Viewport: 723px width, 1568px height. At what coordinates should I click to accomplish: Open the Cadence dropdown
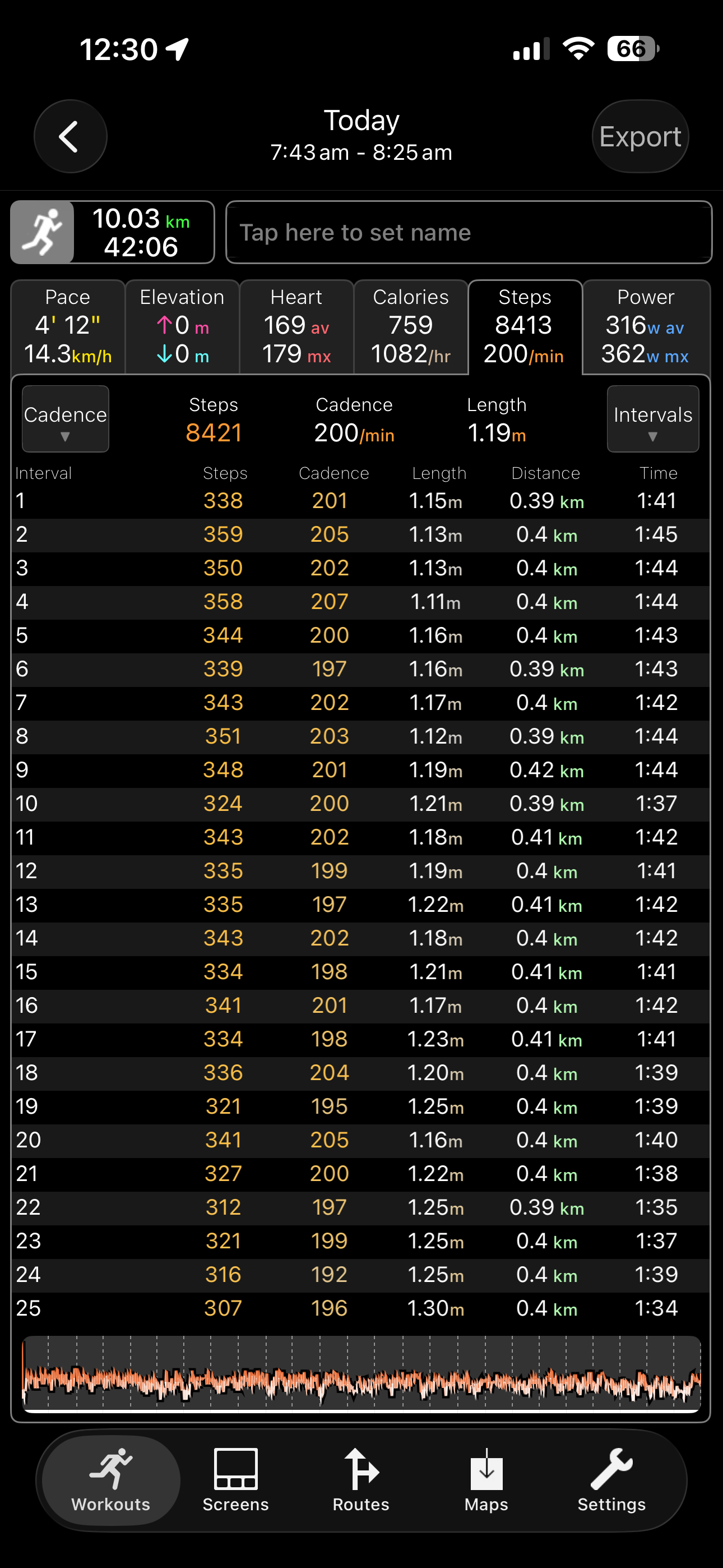click(x=66, y=419)
